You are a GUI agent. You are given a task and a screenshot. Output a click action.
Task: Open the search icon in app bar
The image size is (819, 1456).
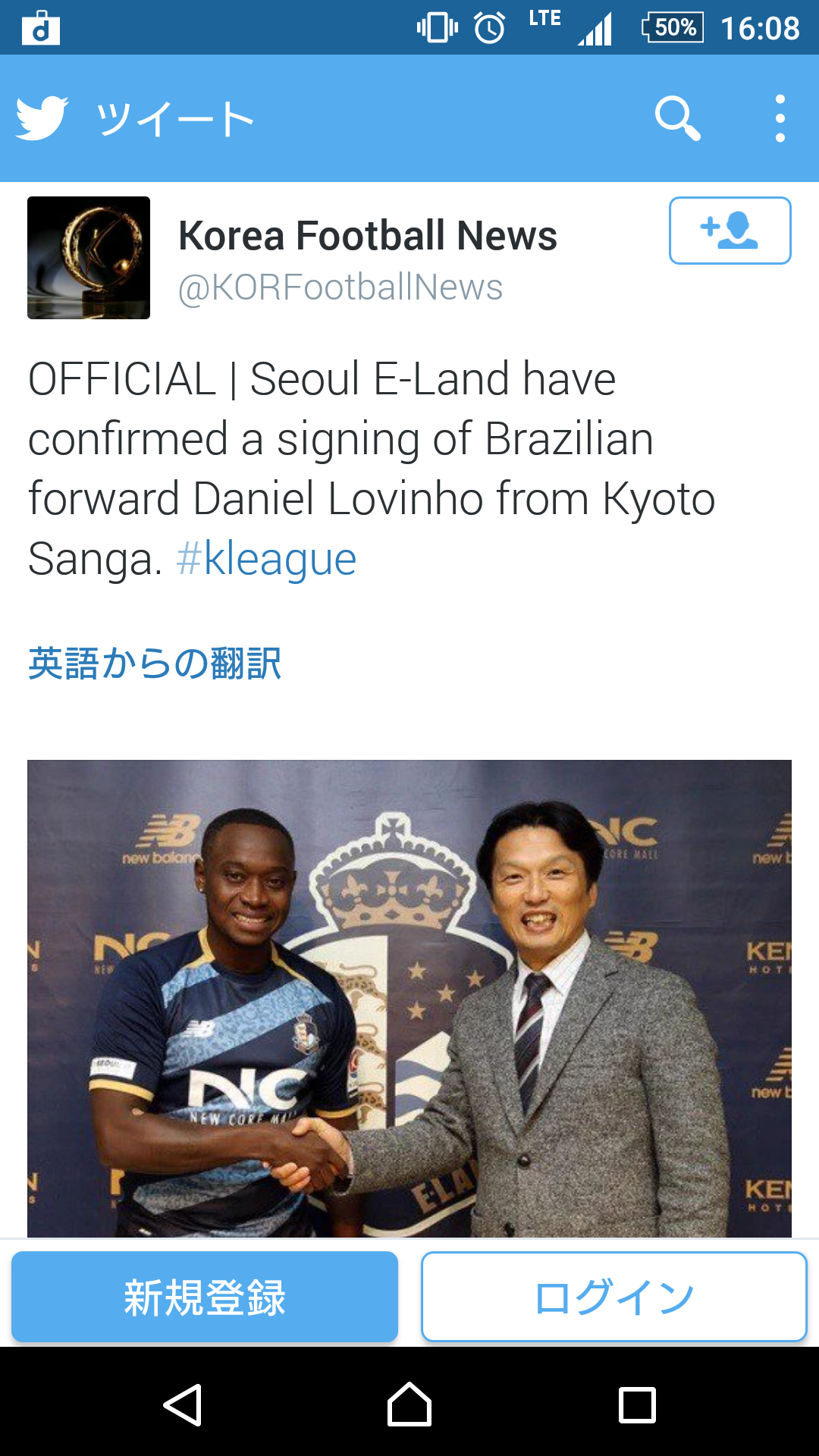tap(677, 118)
